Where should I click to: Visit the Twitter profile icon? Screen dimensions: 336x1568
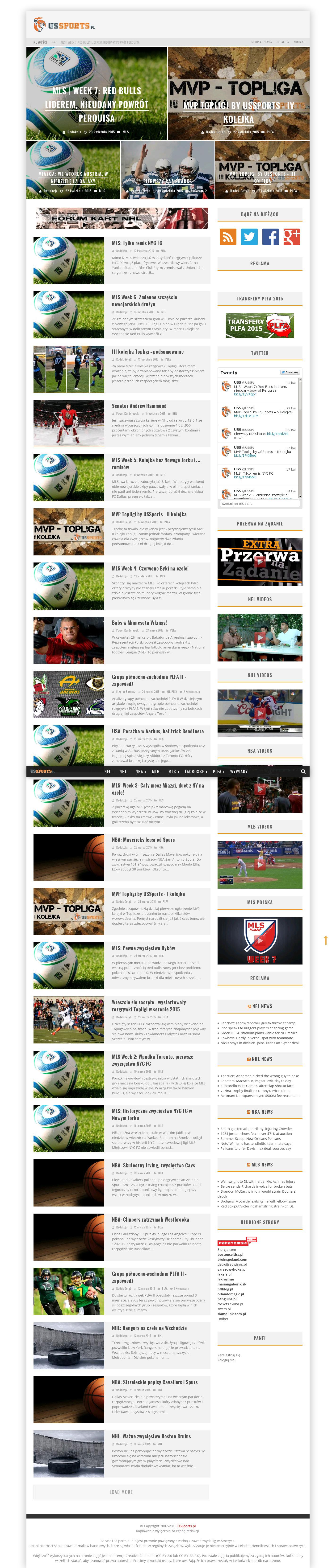pos(249,237)
